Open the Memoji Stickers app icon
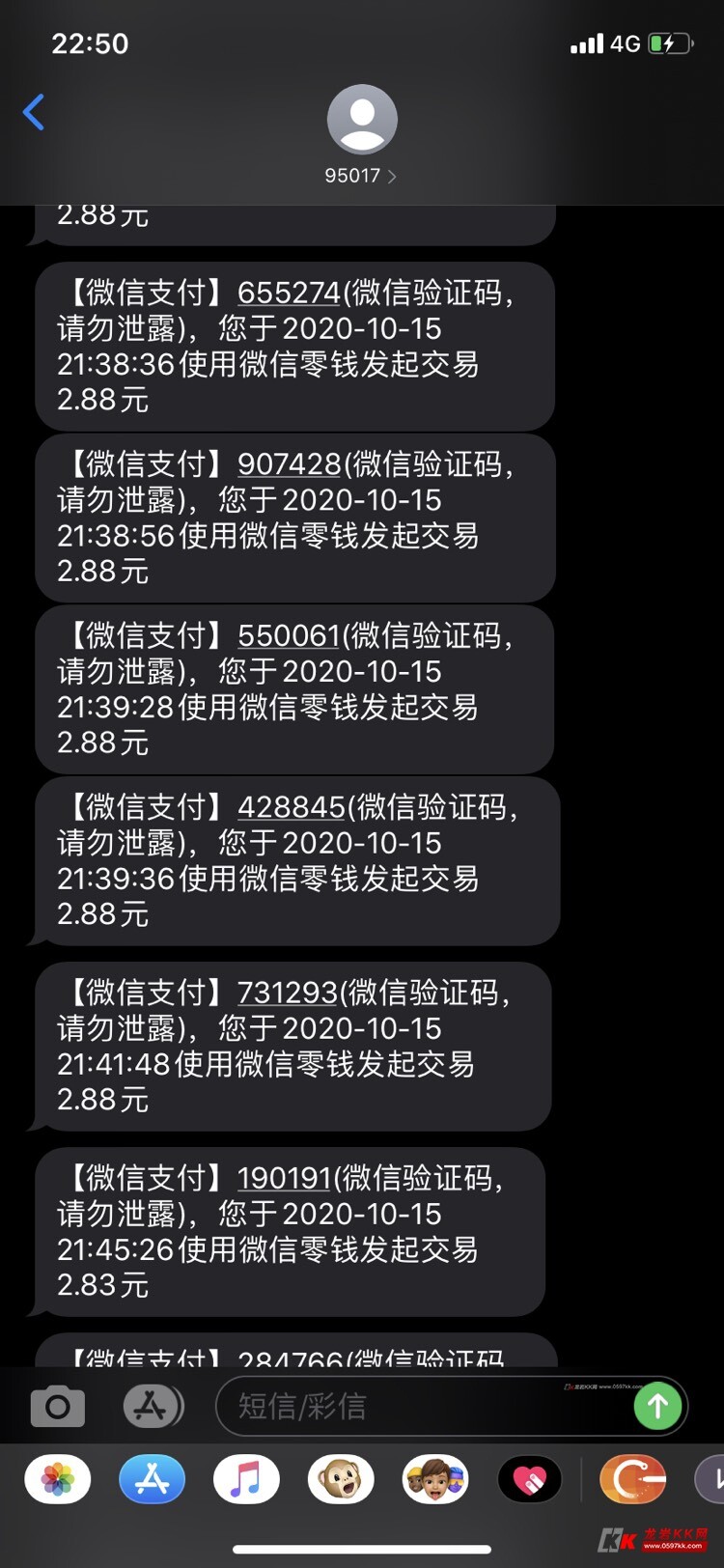 436,1478
